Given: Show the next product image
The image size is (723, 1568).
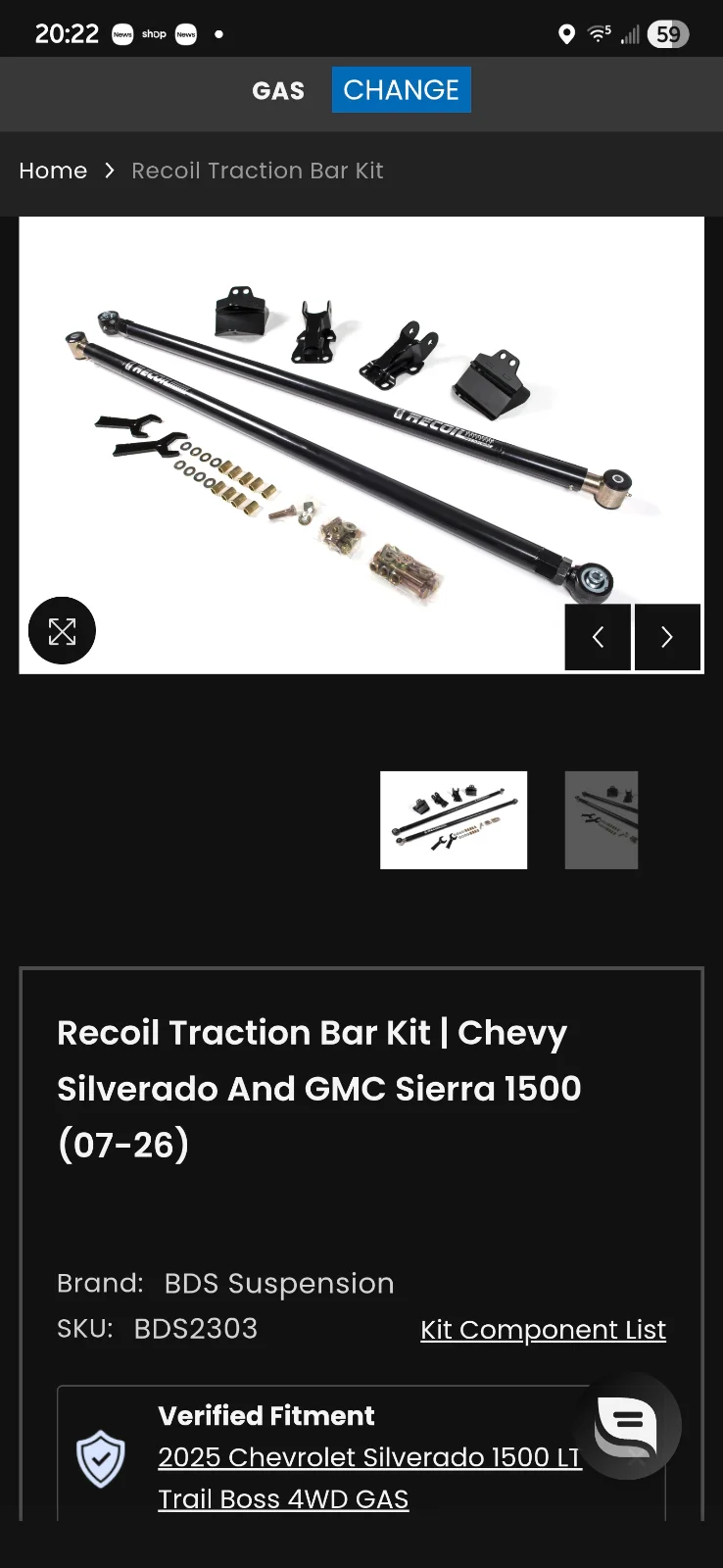Looking at the screenshot, I should point(667,637).
